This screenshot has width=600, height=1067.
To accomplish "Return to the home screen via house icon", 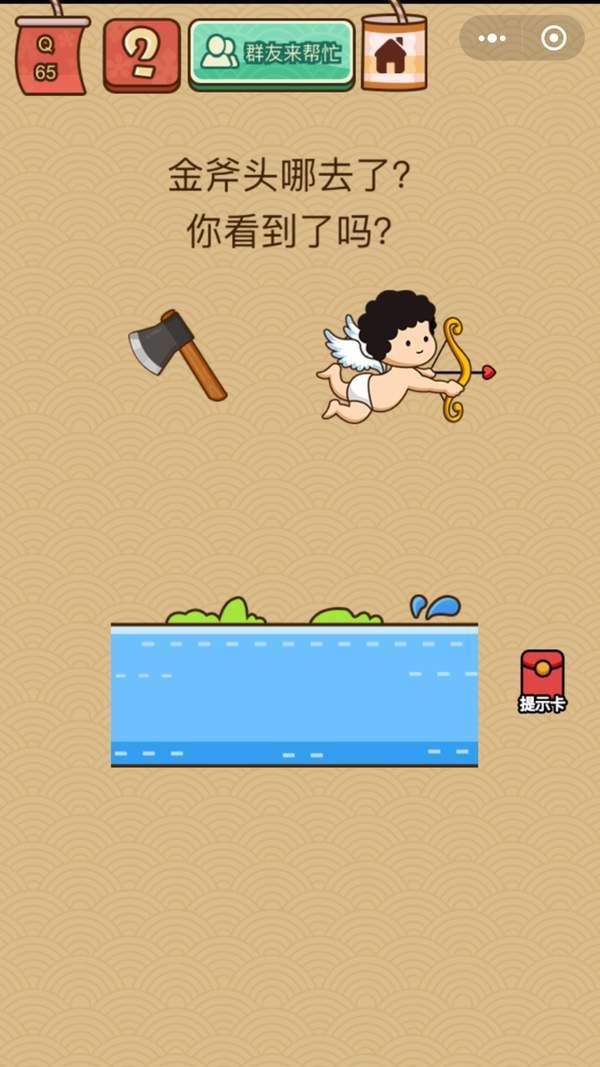I will coord(393,54).
